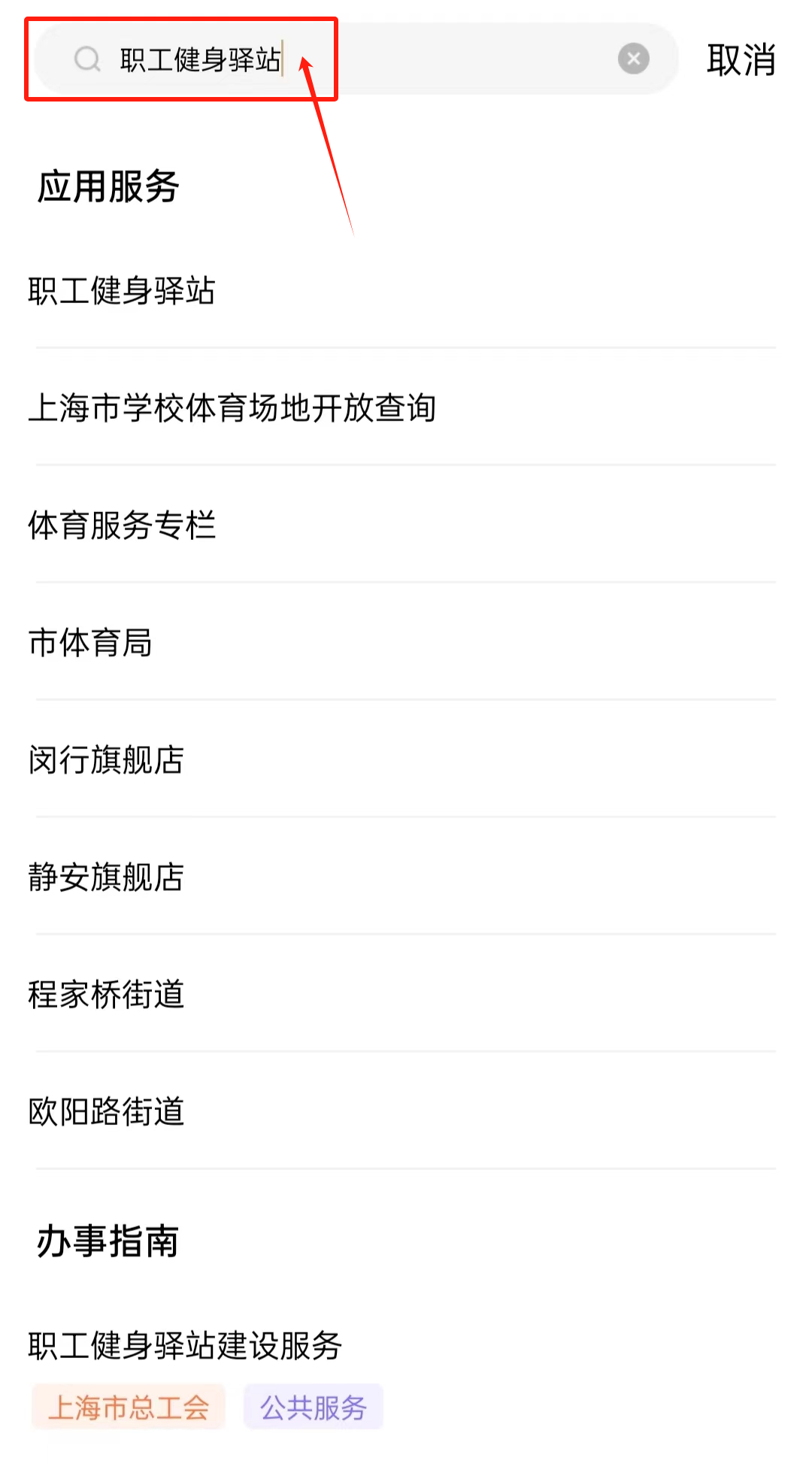Screen dimensions: 812x1464
Task: Open 市体育局 result
Action: point(90,643)
